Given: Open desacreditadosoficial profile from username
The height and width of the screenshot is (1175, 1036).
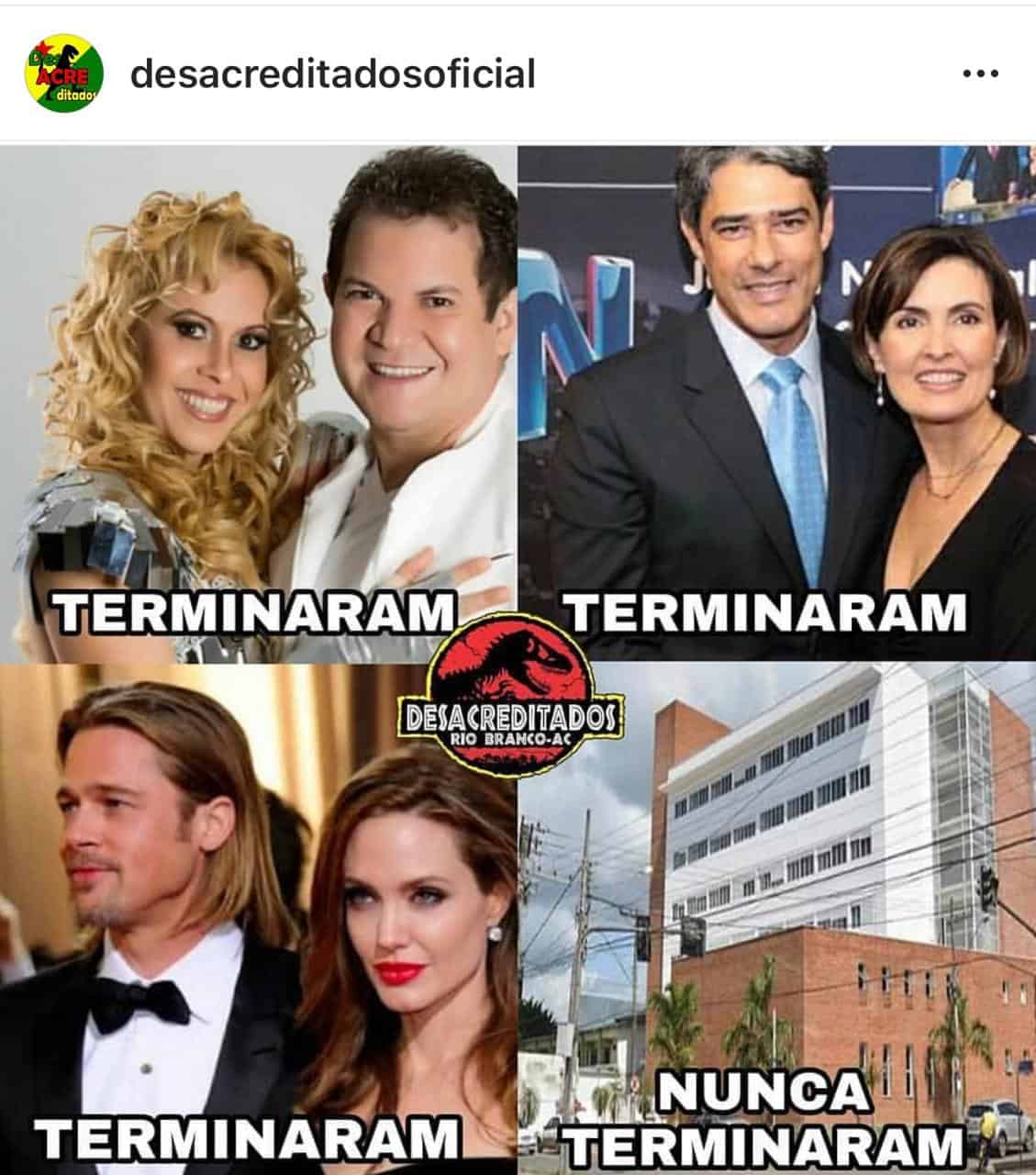Looking at the screenshot, I should 332,73.
